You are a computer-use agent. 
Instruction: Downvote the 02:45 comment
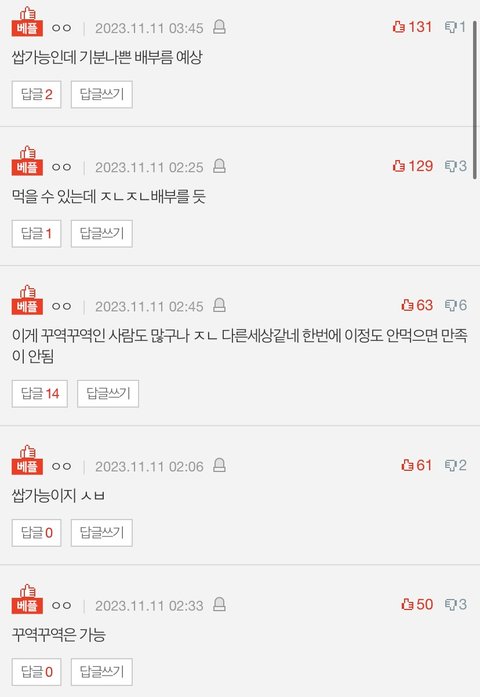tap(456, 305)
